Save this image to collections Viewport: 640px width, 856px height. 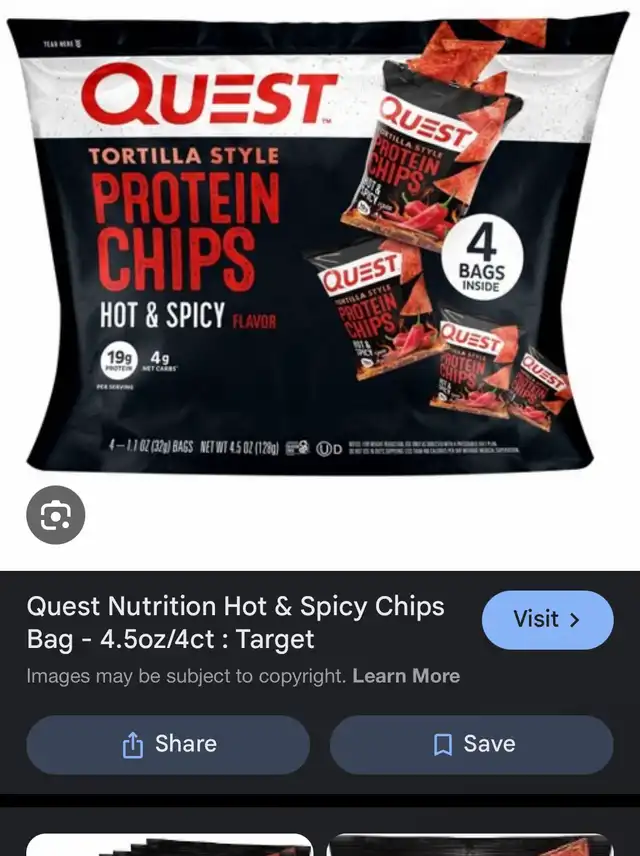pyautogui.click(x=472, y=744)
